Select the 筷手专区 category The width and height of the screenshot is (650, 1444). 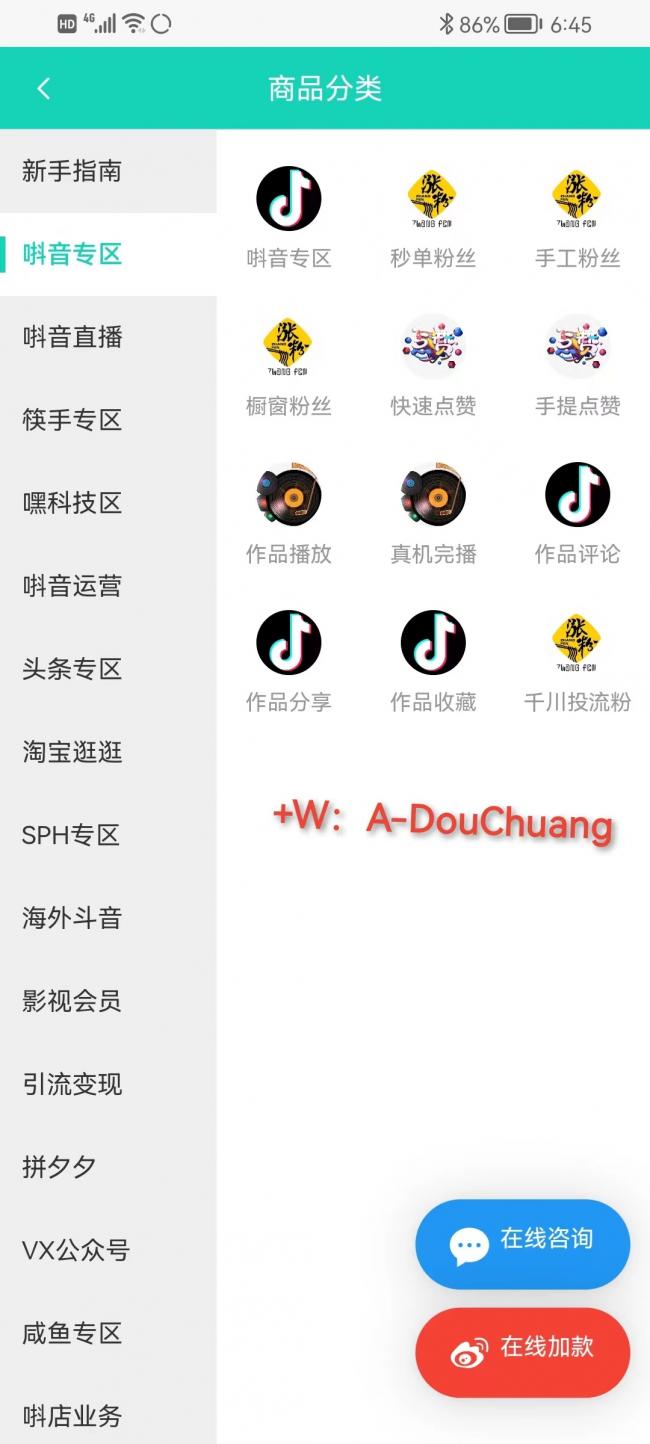point(108,420)
